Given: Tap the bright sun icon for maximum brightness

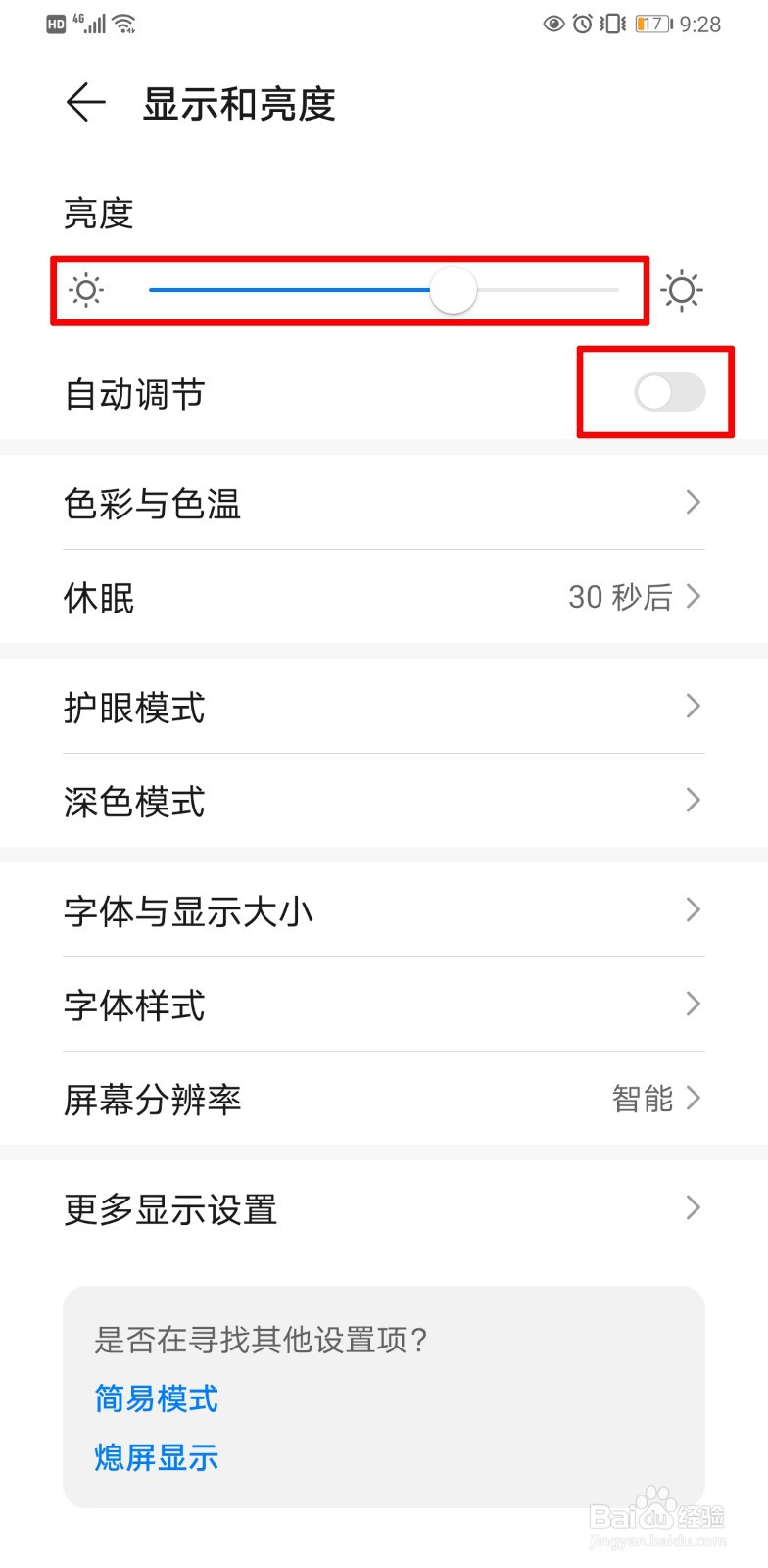Looking at the screenshot, I should [x=683, y=290].
